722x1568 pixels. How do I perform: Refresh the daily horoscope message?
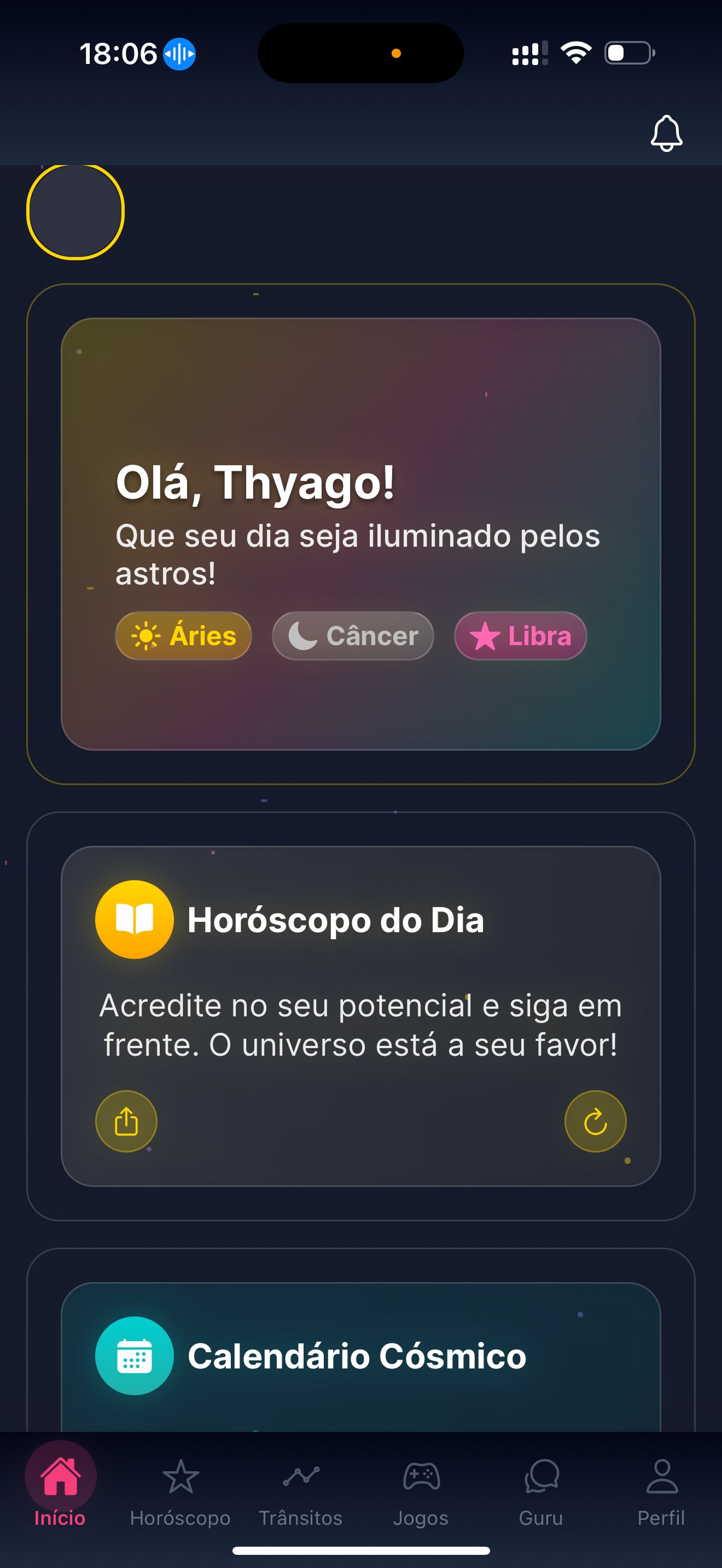595,1121
